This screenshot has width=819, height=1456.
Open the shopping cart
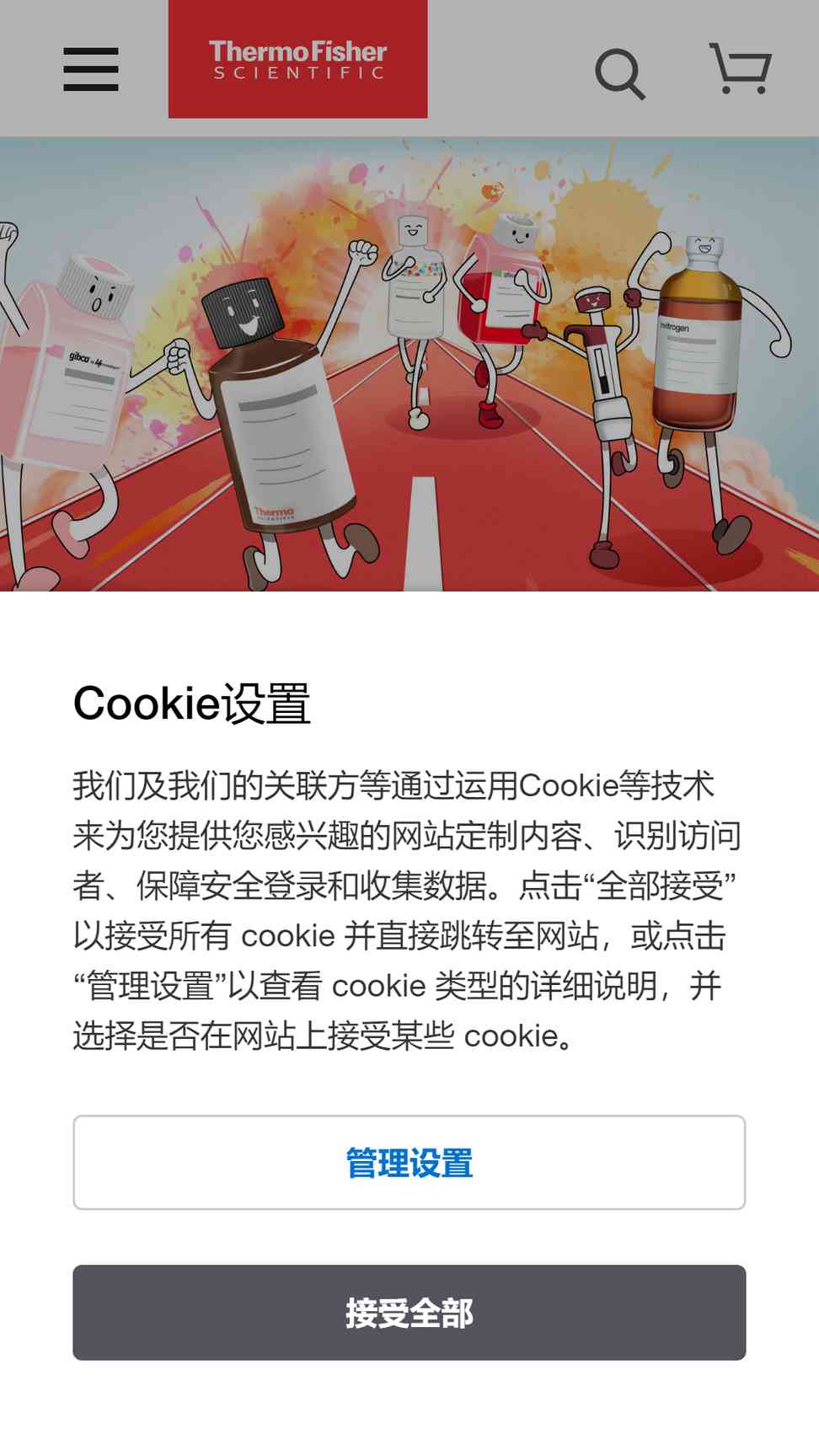tap(740, 68)
